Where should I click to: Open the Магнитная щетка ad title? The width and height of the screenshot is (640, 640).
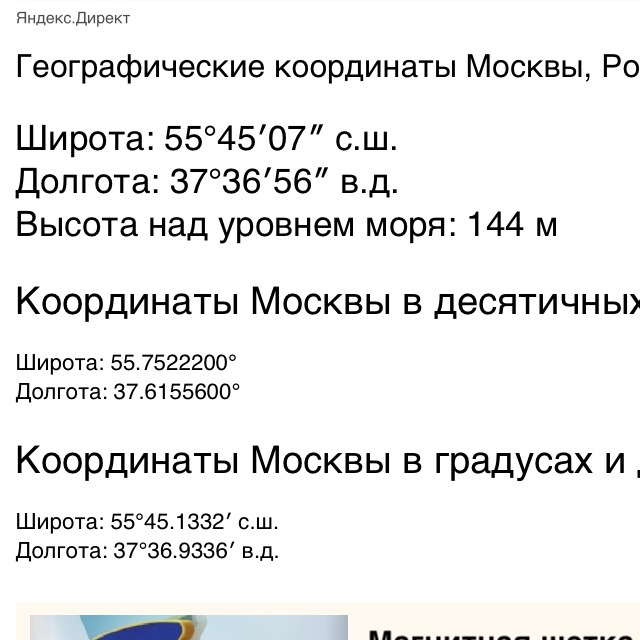500,632
